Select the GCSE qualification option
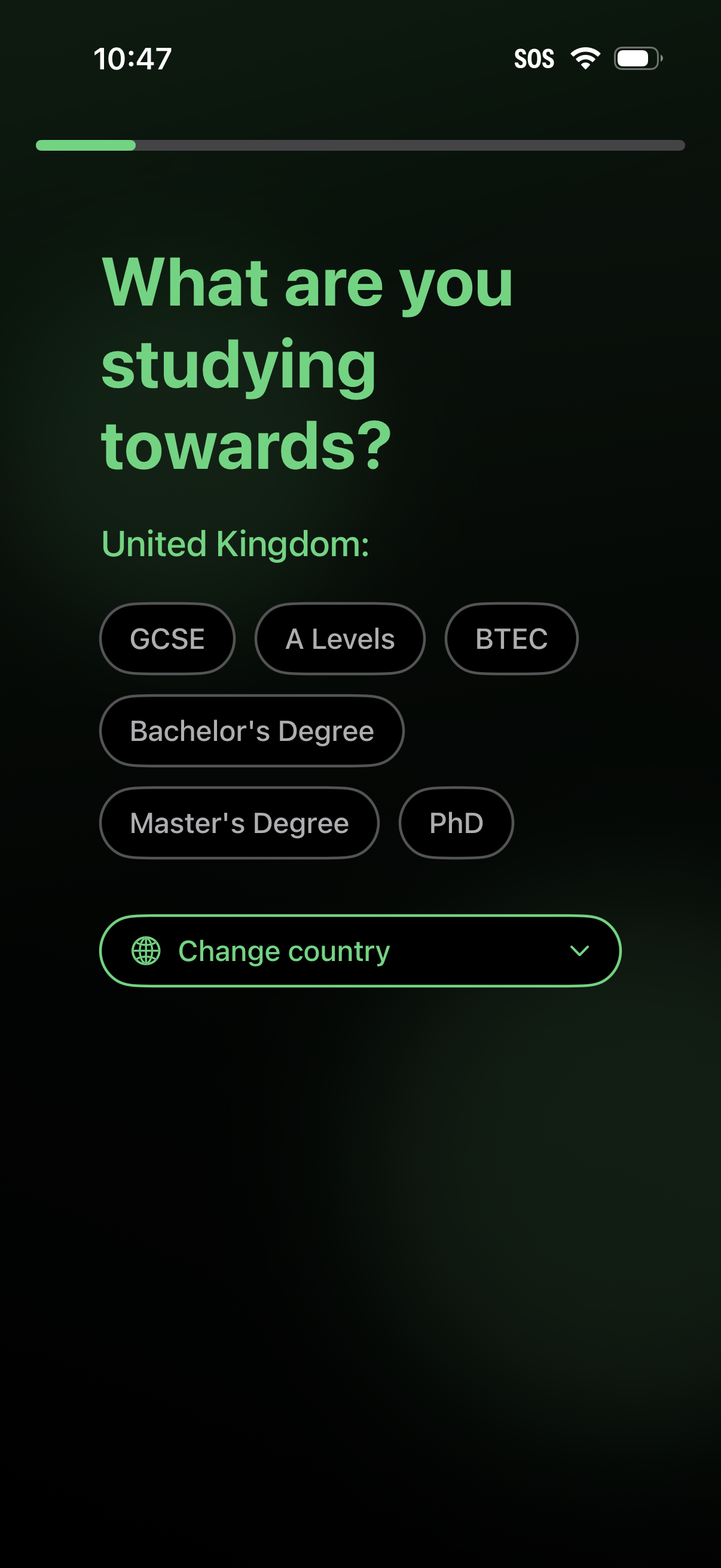The width and height of the screenshot is (721, 1568). pyautogui.click(x=167, y=639)
